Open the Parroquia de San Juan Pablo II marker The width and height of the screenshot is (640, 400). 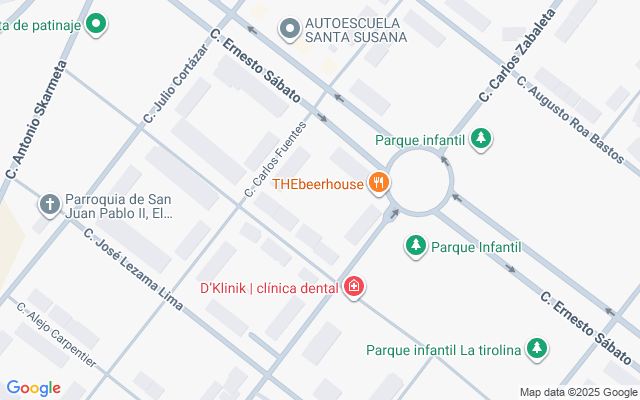click(x=49, y=206)
